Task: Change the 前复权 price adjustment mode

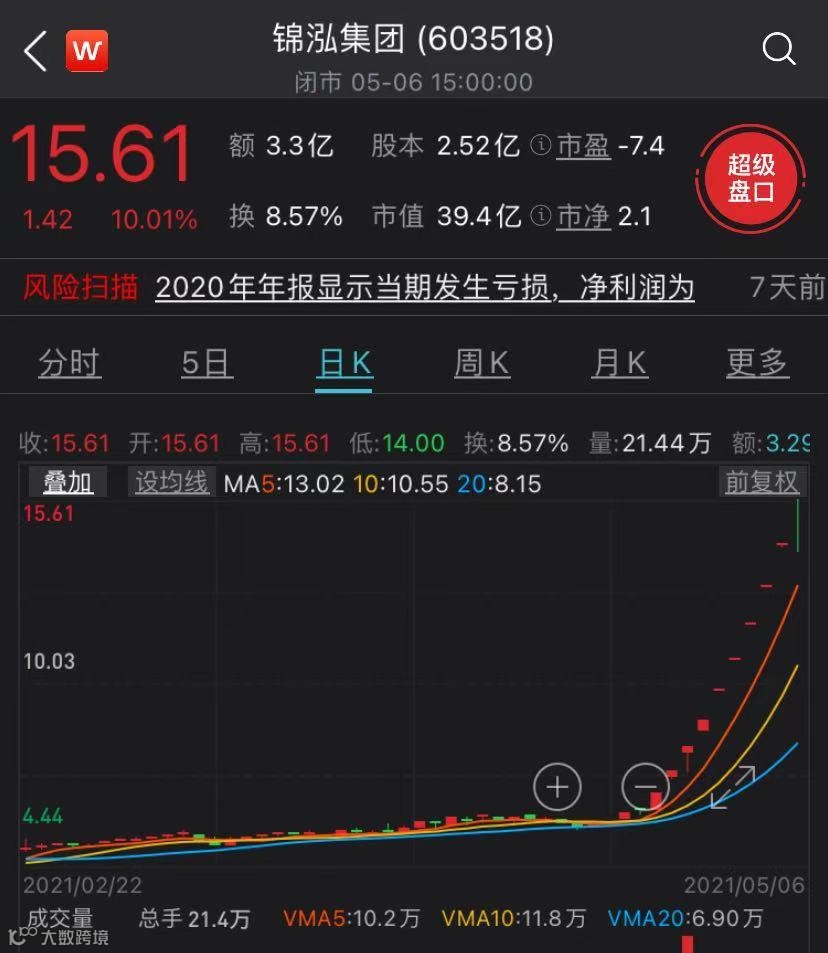Action: tap(762, 483)
